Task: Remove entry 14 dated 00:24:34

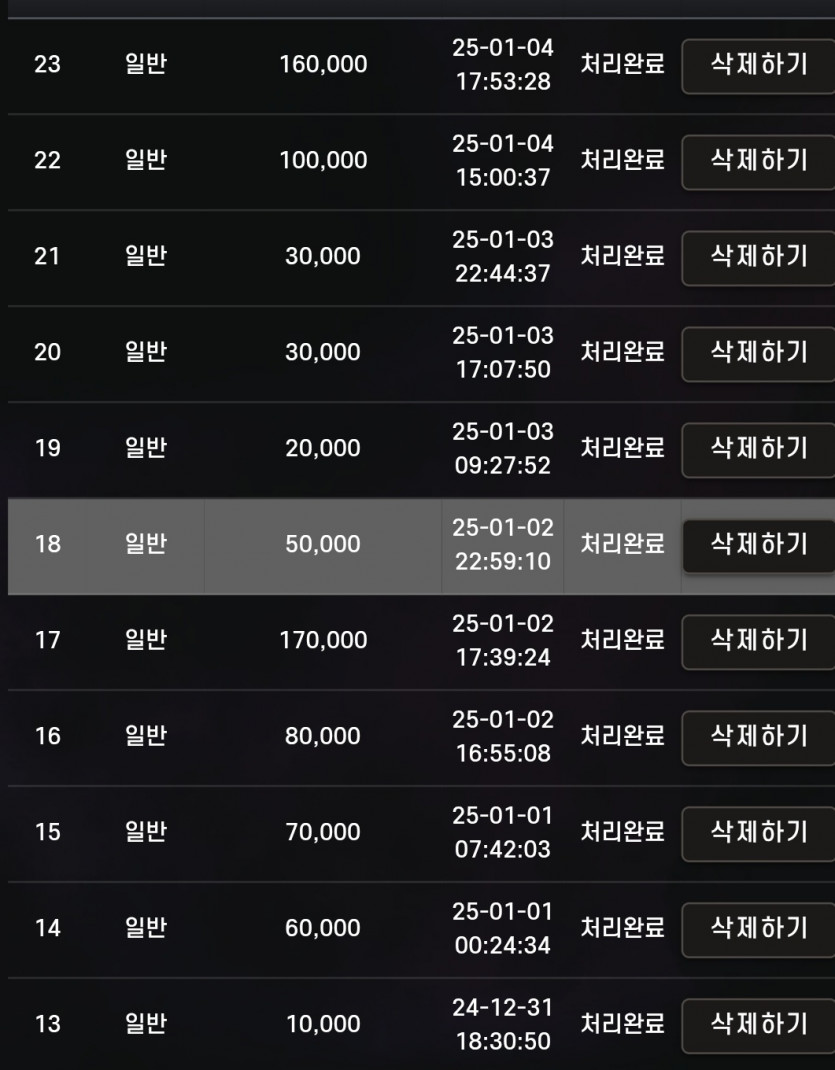Action: click(759, 929)
